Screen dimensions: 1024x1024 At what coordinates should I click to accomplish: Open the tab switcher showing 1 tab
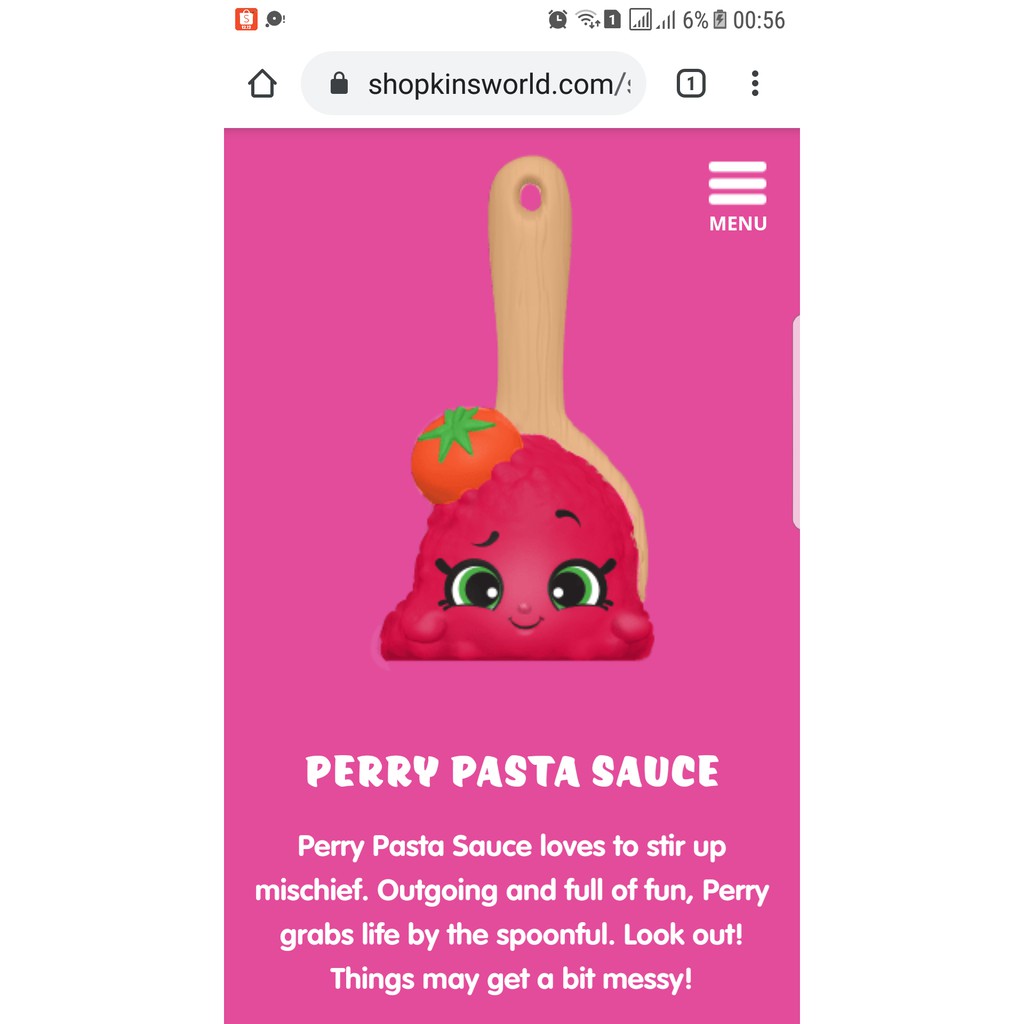(691, 84)
